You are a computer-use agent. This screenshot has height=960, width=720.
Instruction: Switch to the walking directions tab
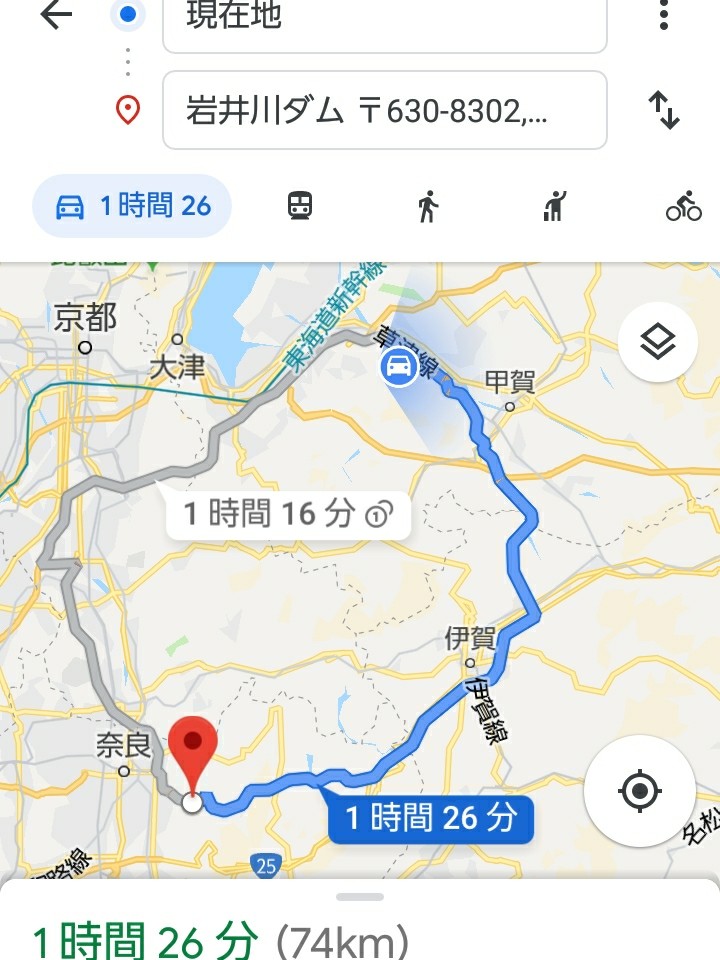(x=428, y=207)
